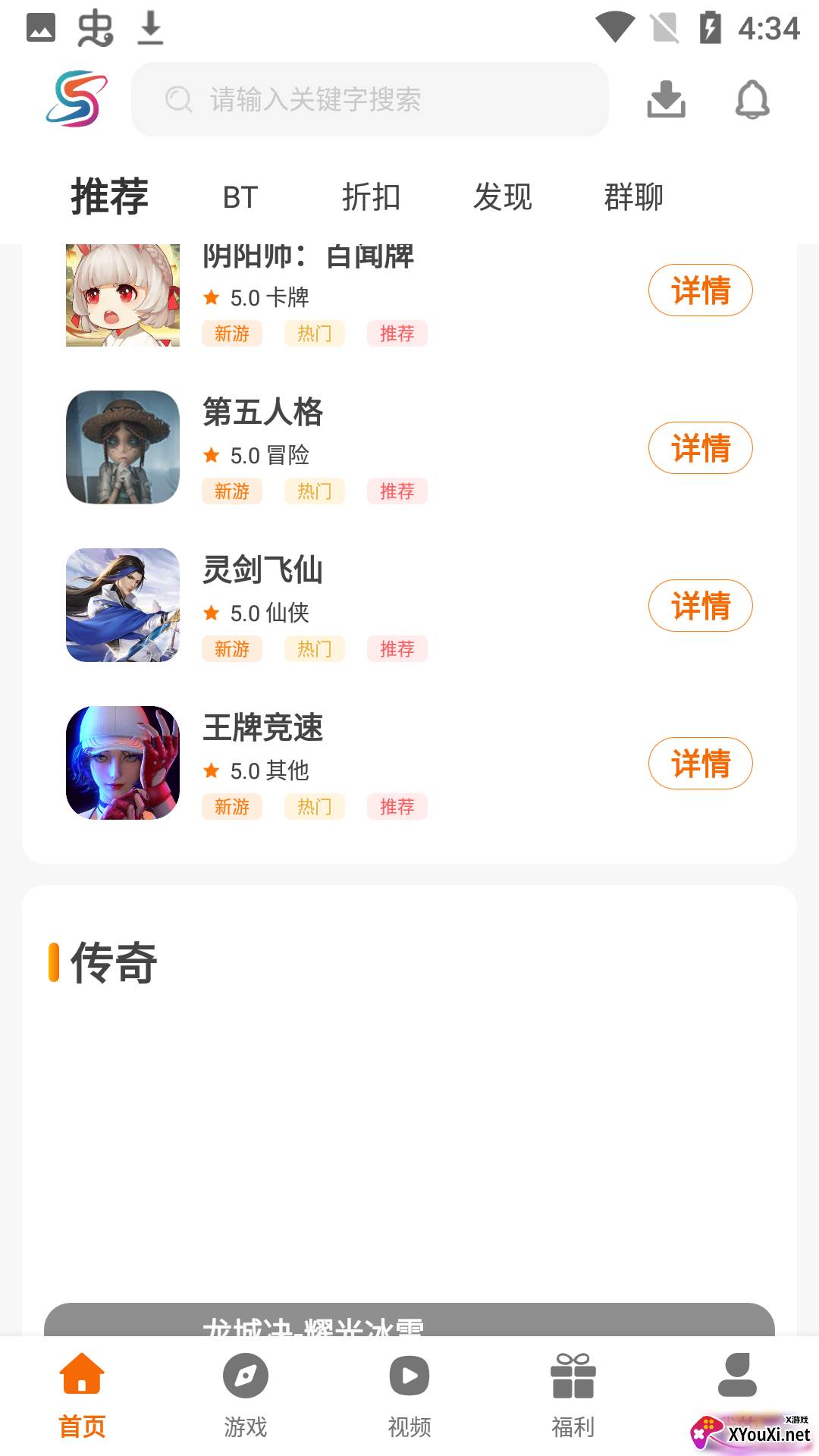
Task: Switch to the BT tab
Action: coord(240,197)
